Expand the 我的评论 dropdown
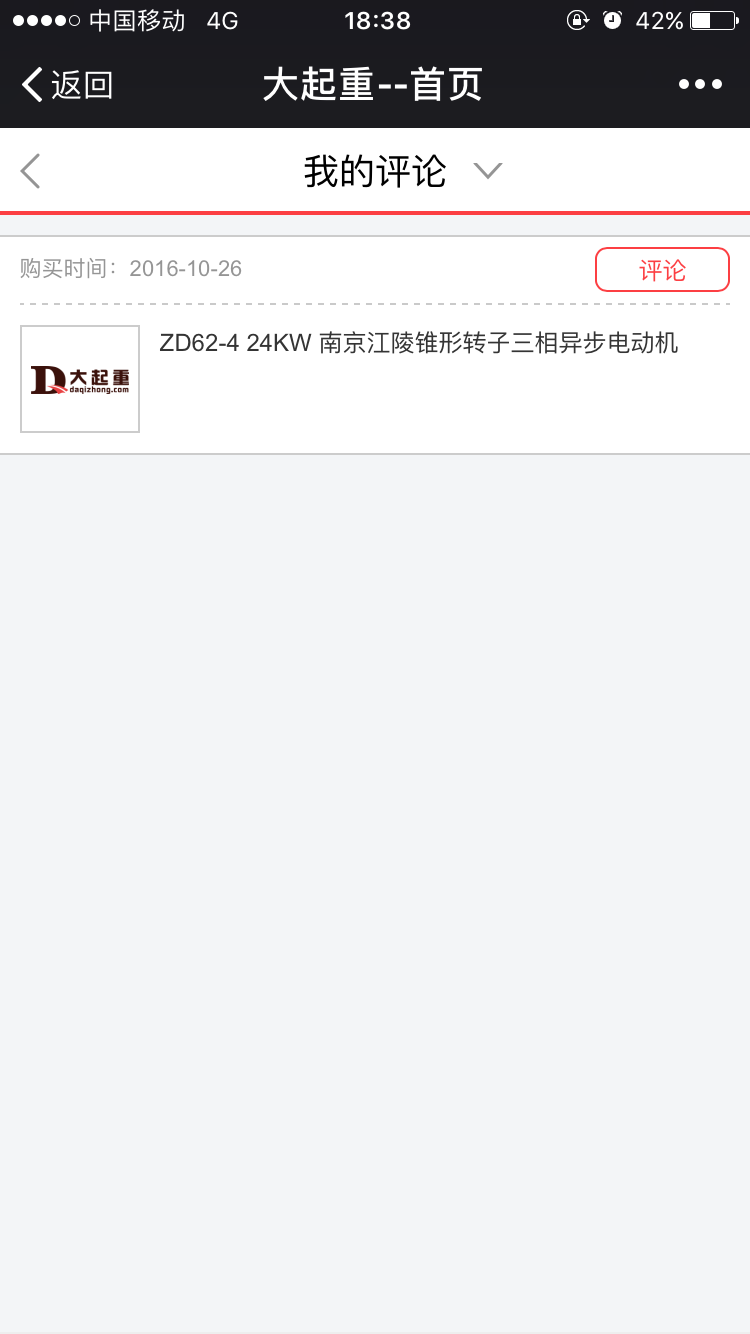The width and height of the screenshot is (750, 1334). tap(487, 171)
